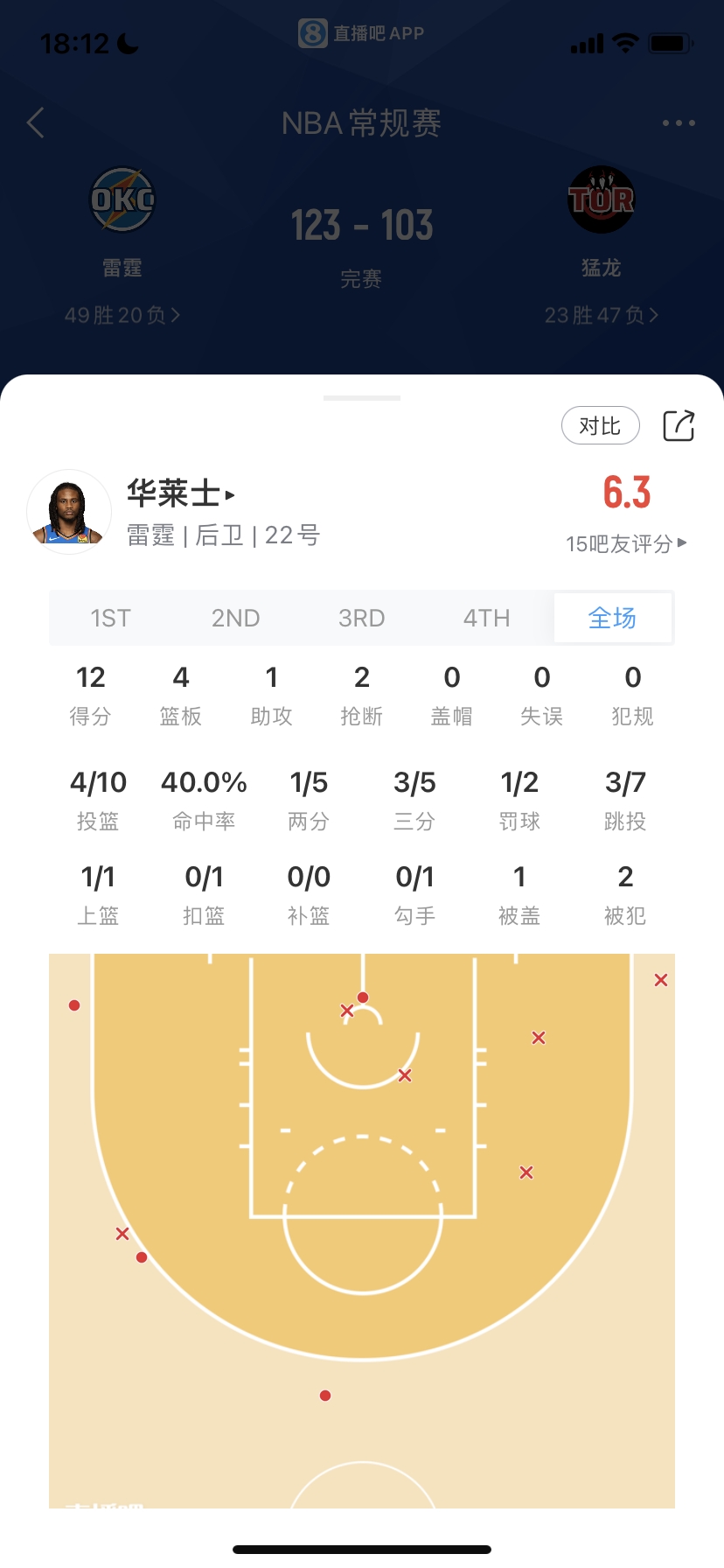Share this player's stats card
This screenshot has width=724, height=1568.
coord(679,426)
